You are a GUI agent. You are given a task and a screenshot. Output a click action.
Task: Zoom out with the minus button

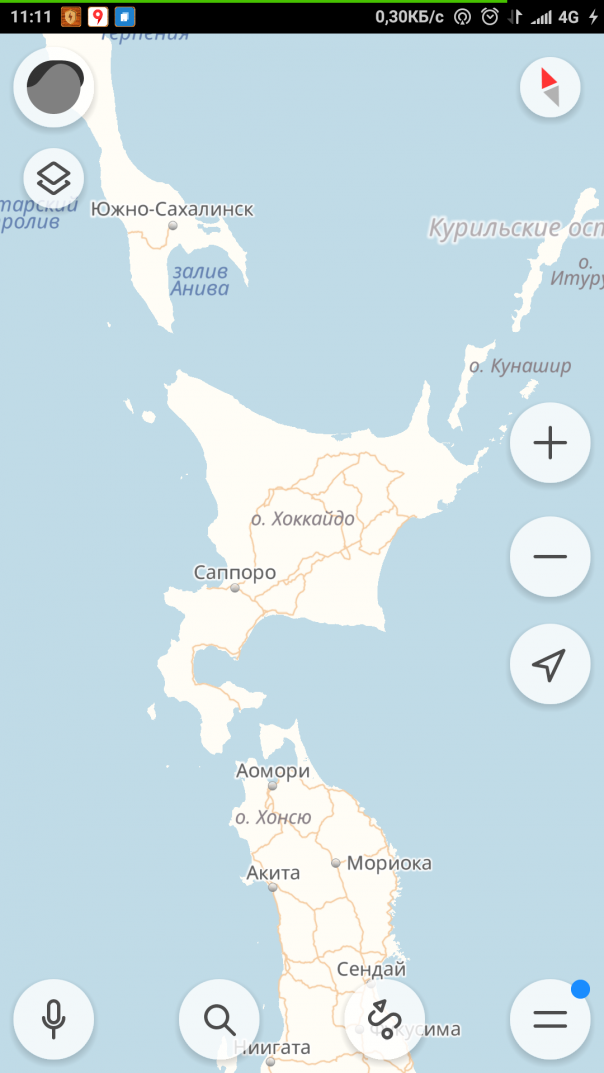[550, 556]
